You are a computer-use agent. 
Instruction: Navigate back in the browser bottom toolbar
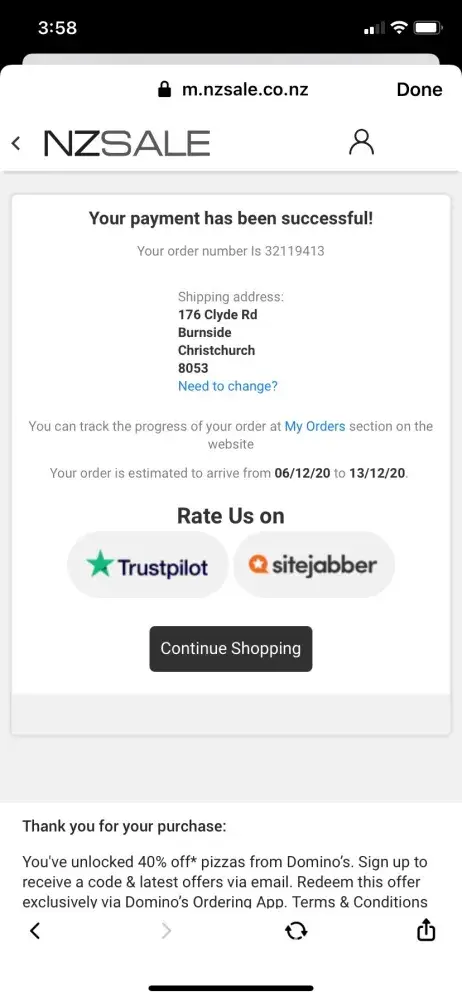35,931
